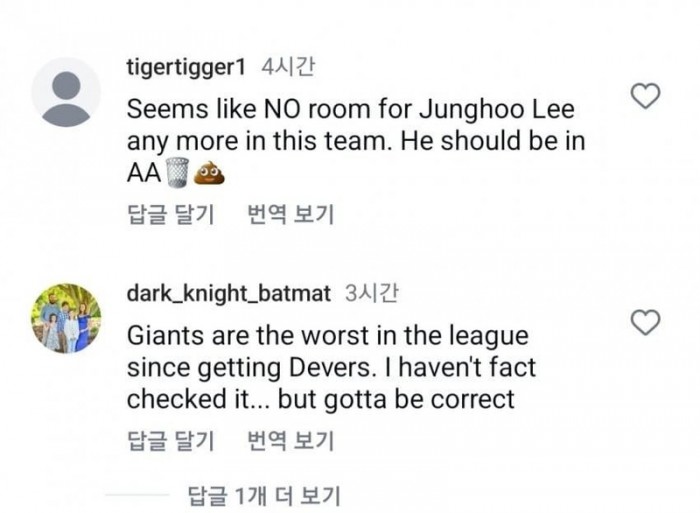View translation of tigertigger1's comment

tap(290, 214)
